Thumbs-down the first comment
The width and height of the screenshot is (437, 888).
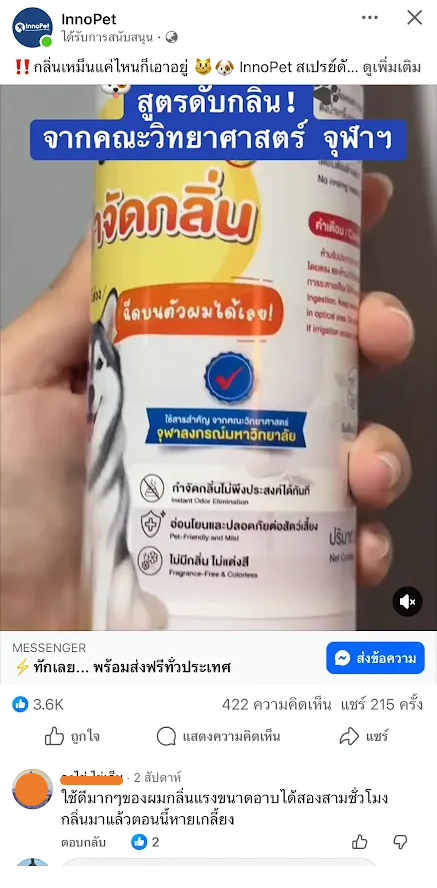[400, 842]
